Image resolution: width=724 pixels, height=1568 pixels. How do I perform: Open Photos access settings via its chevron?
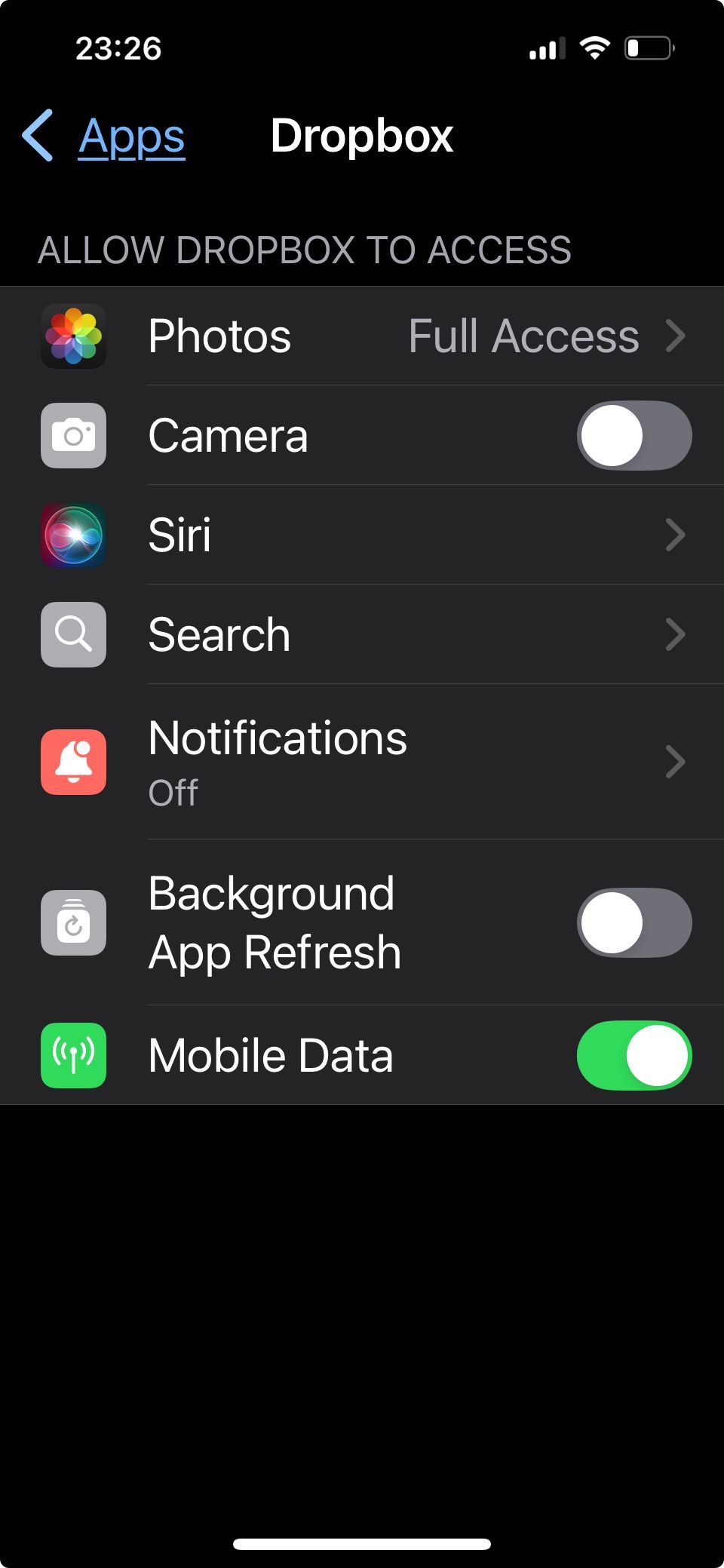click(x=676, y=336)
